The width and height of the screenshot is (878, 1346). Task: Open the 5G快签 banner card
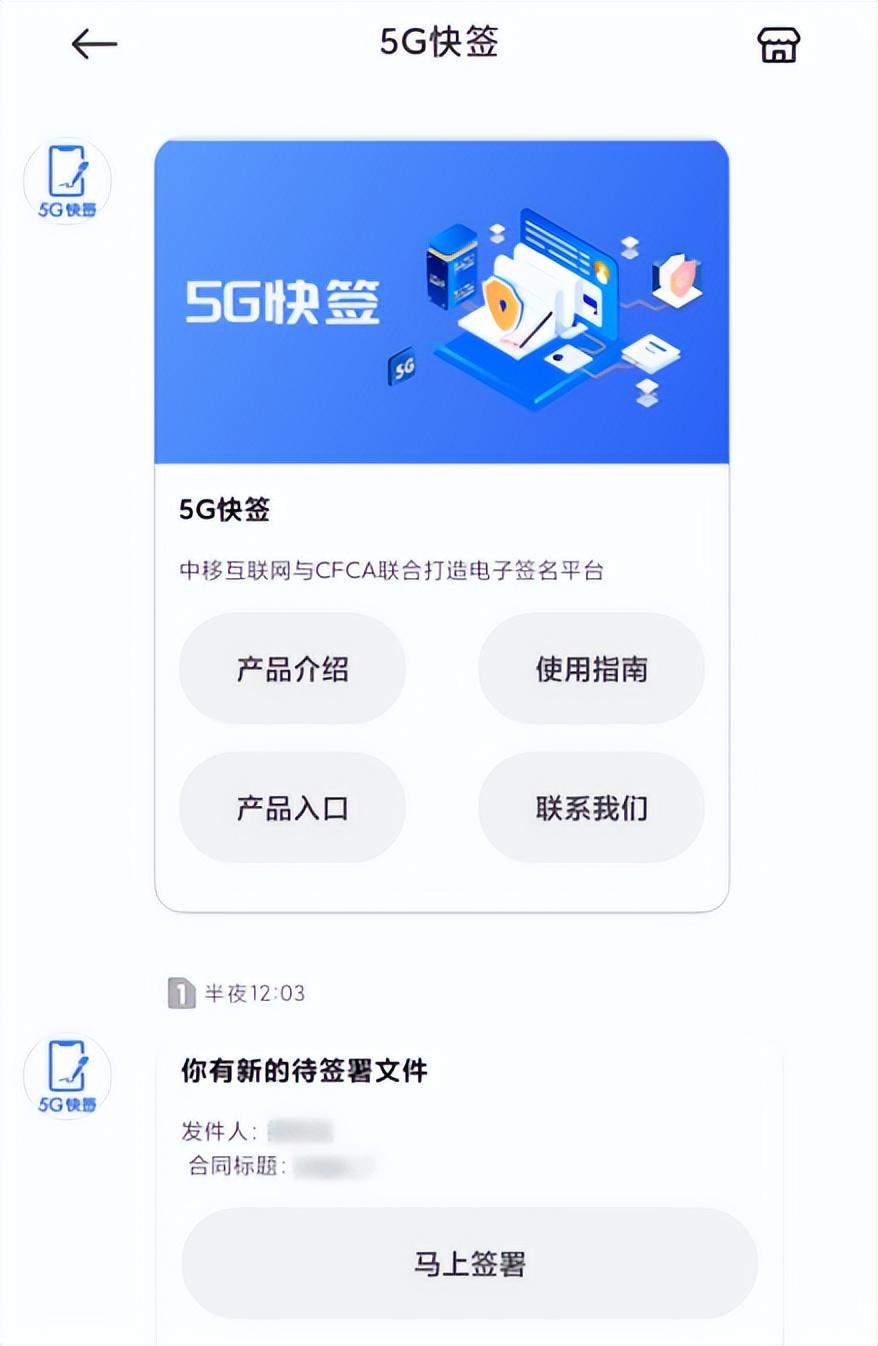(x=441, y=302)
